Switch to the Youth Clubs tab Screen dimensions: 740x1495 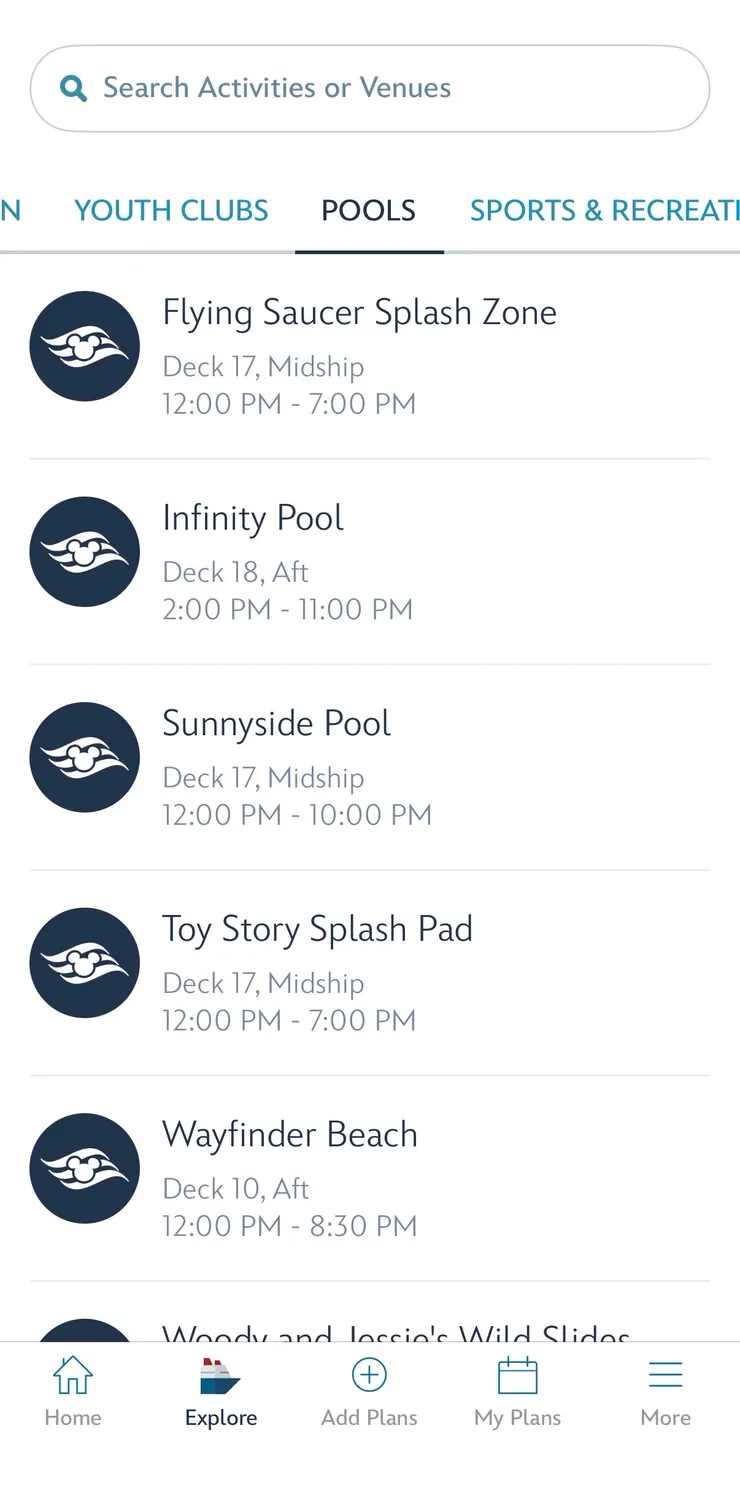[x=171, y=211]
